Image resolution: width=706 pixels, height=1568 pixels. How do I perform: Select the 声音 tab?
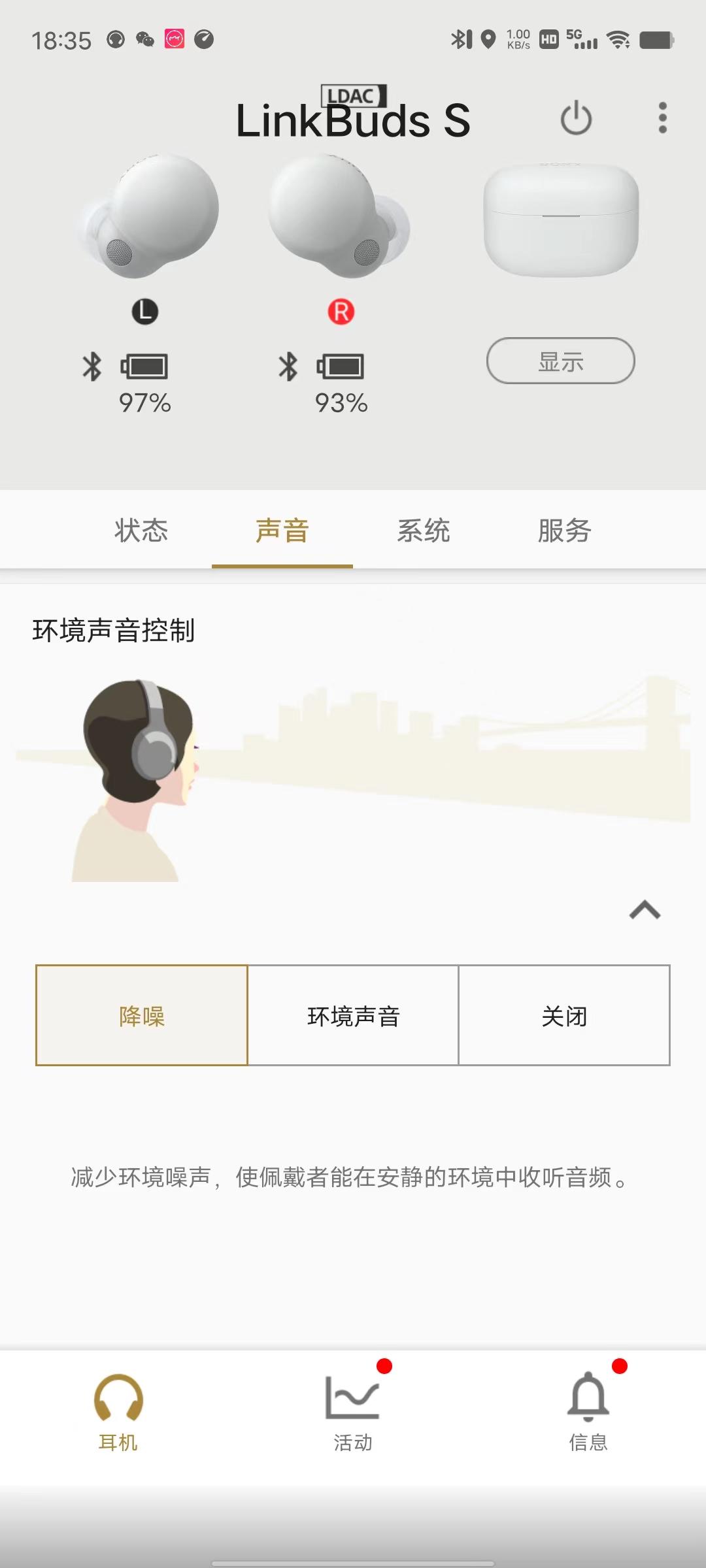pos(282,531)
